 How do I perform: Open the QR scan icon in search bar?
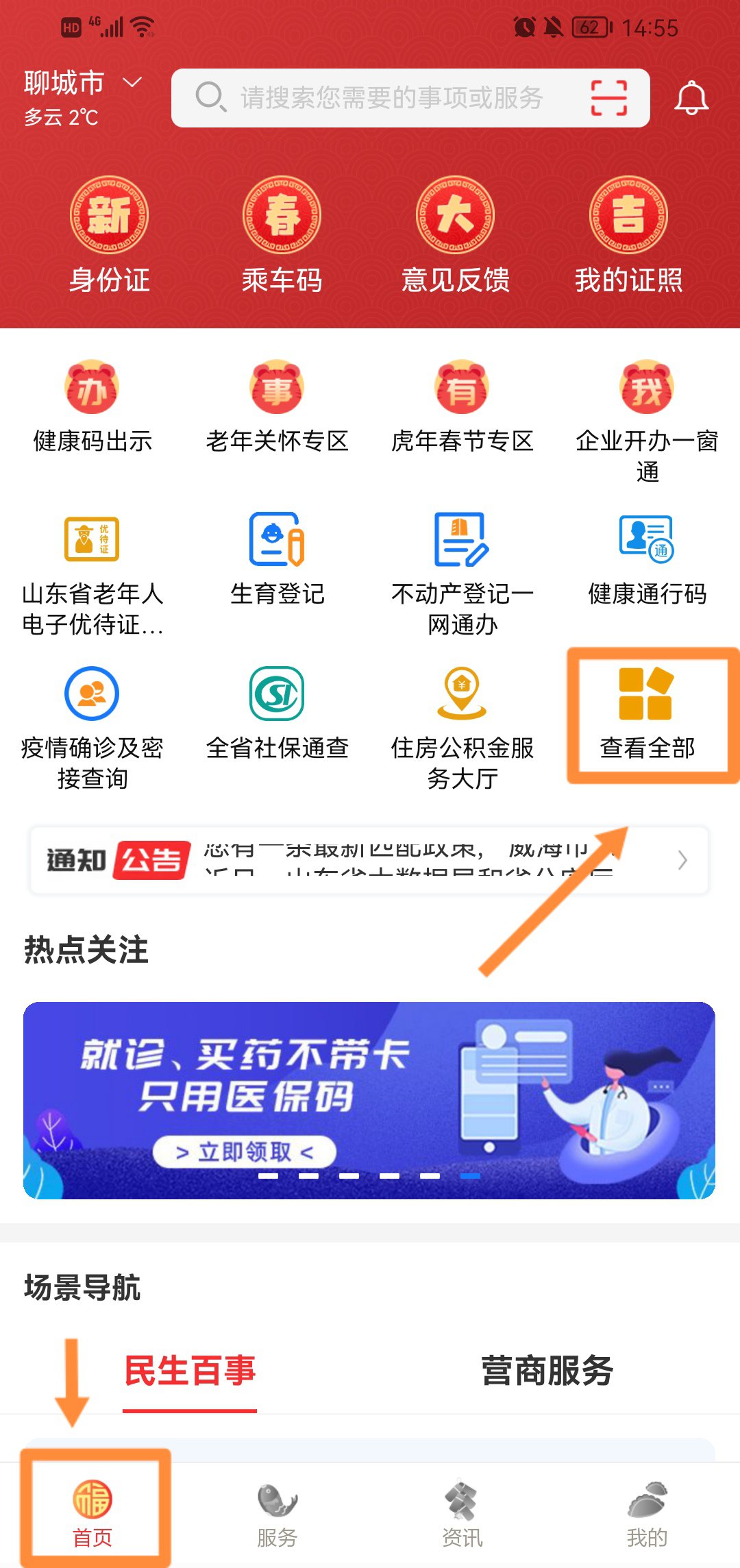pyautogui.click(x=608, y=98)
